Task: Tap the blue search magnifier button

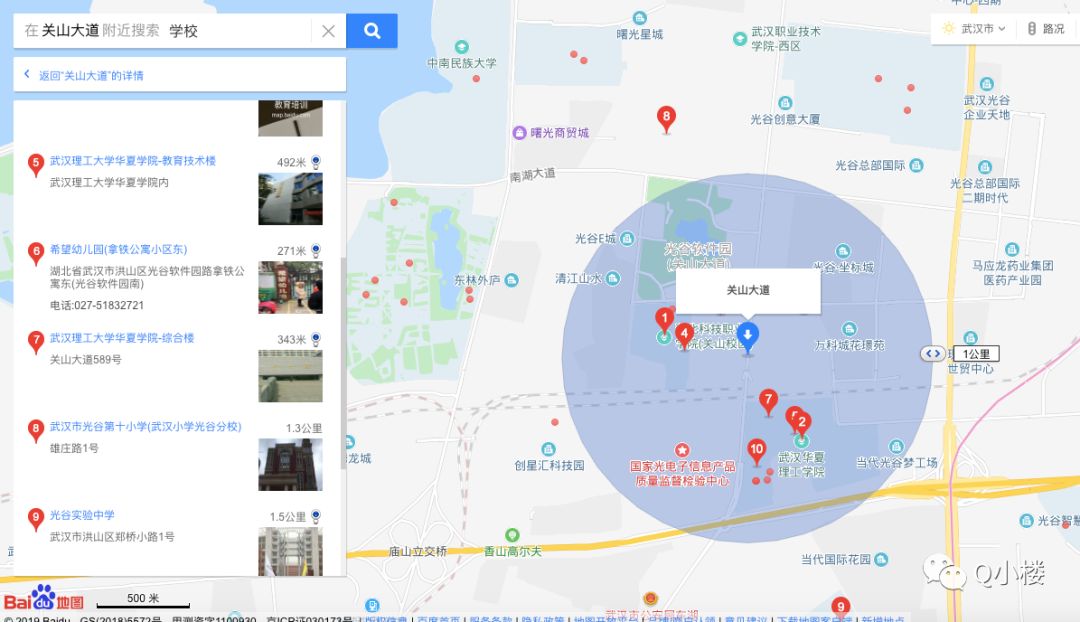Action: [x=372, y=31]
